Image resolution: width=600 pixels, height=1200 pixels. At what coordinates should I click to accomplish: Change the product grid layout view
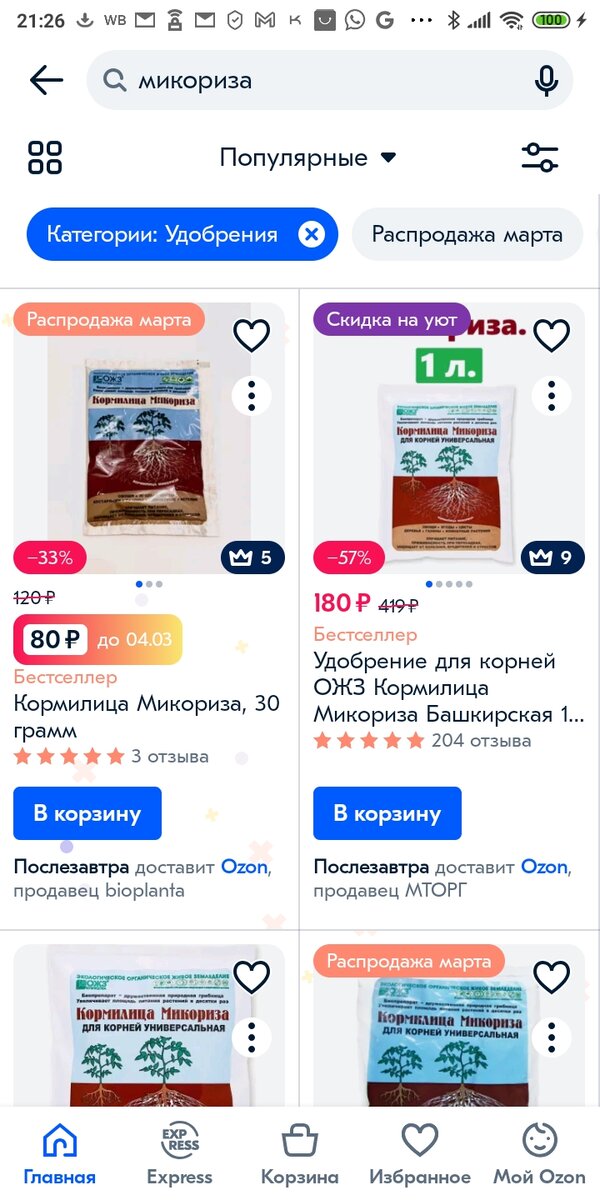coord(45,157)
